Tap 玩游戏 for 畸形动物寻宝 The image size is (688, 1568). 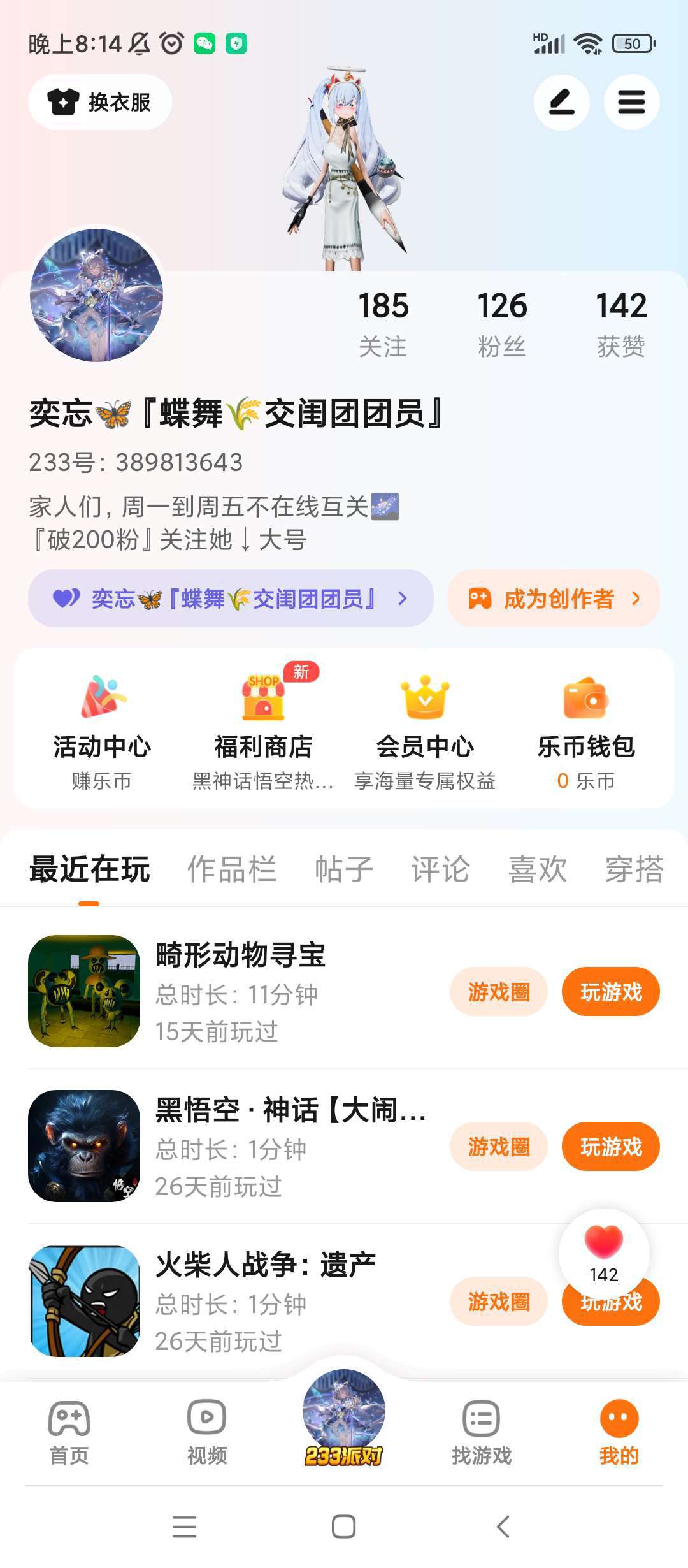610,992
